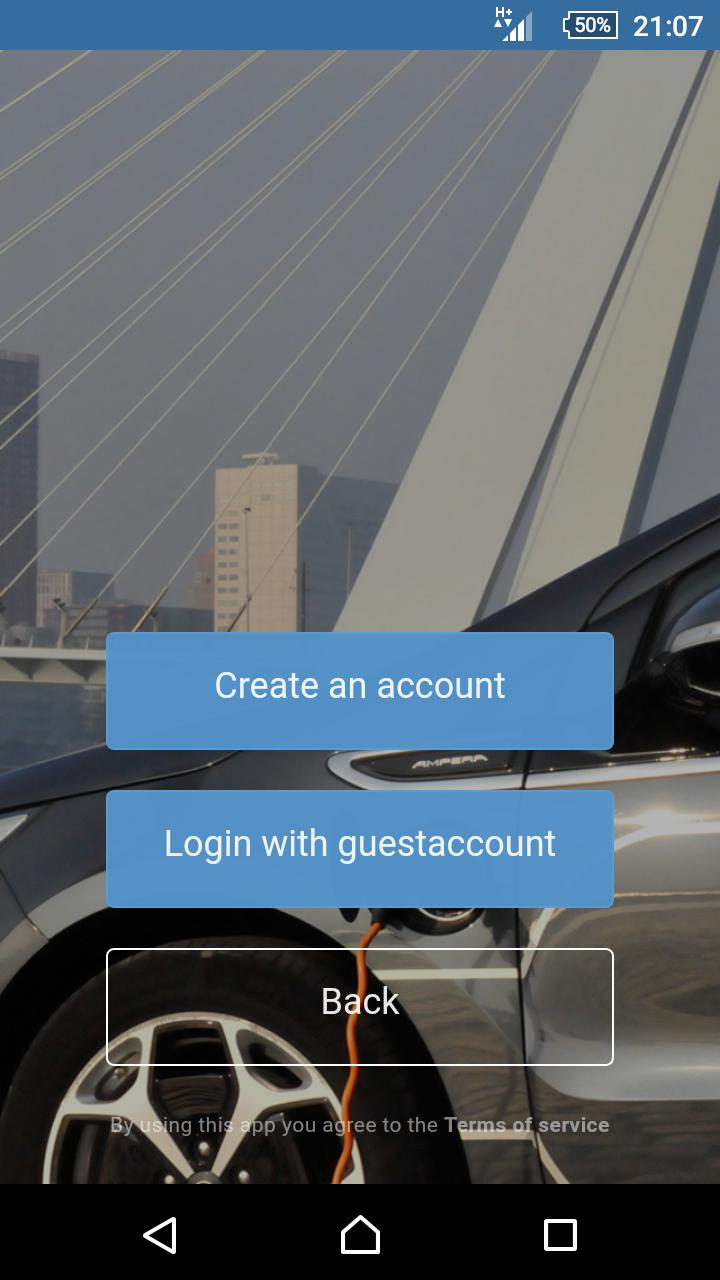Tap the system back arrow
This screenshot has height=1280, width=720.
coord(160,1235)
